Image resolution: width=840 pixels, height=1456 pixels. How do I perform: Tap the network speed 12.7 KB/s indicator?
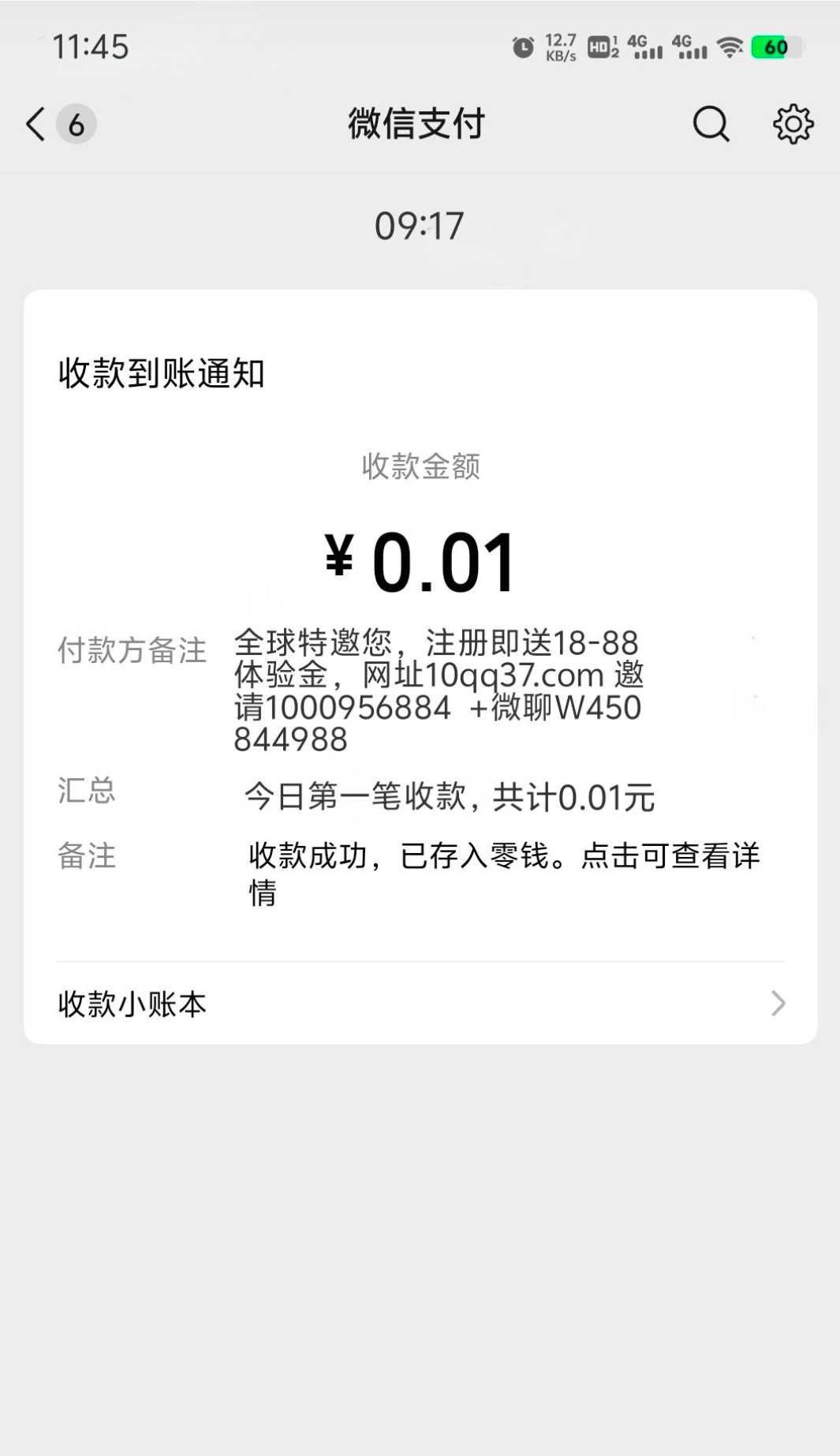[x=560, y=47]
